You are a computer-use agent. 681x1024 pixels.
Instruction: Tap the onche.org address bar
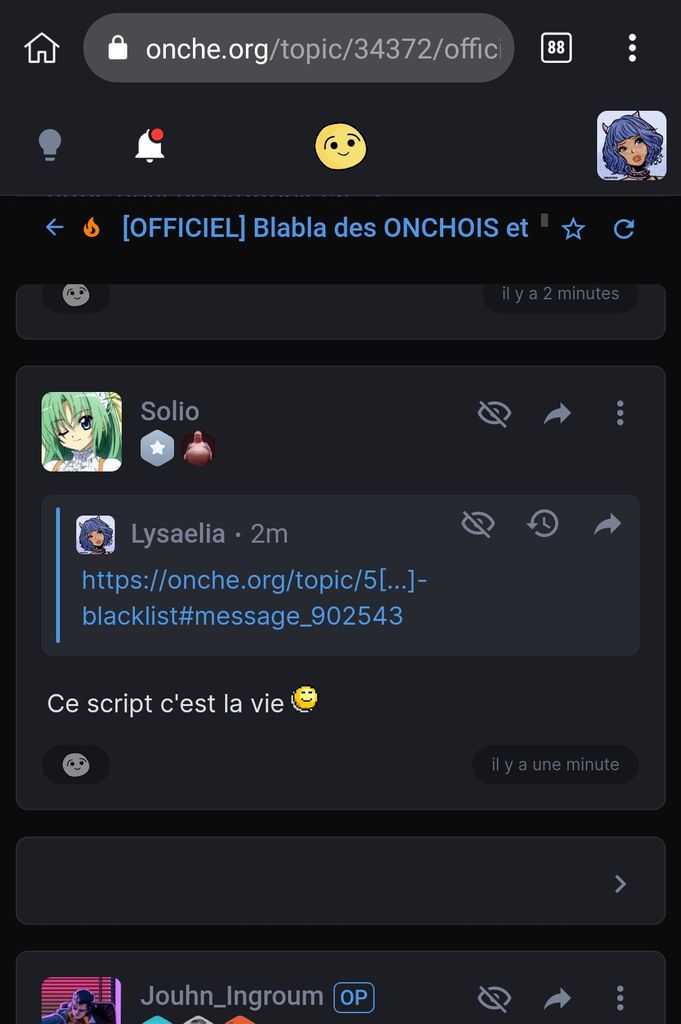click(300, 47)
